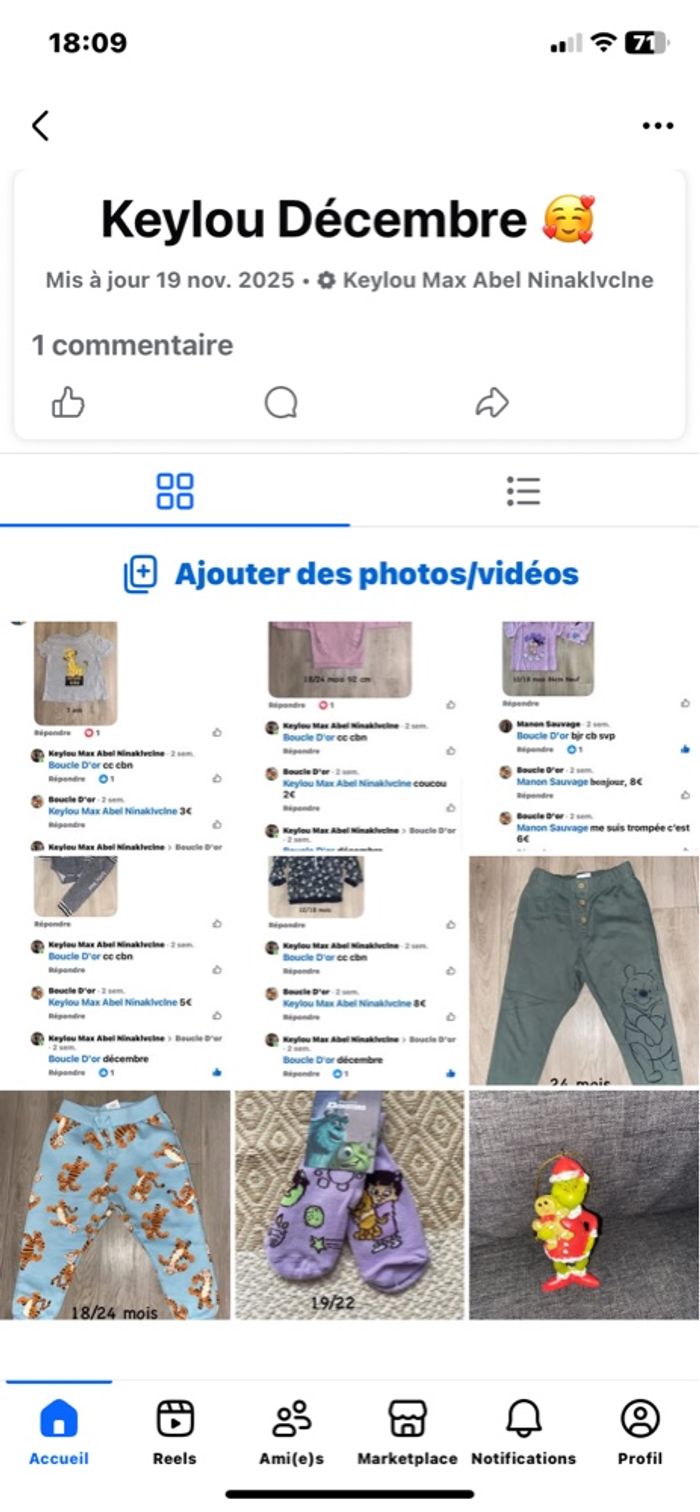Screen dimensions: 700x1512
Task: Open the Ami(e)s tab
Action: pos(292,1431)
